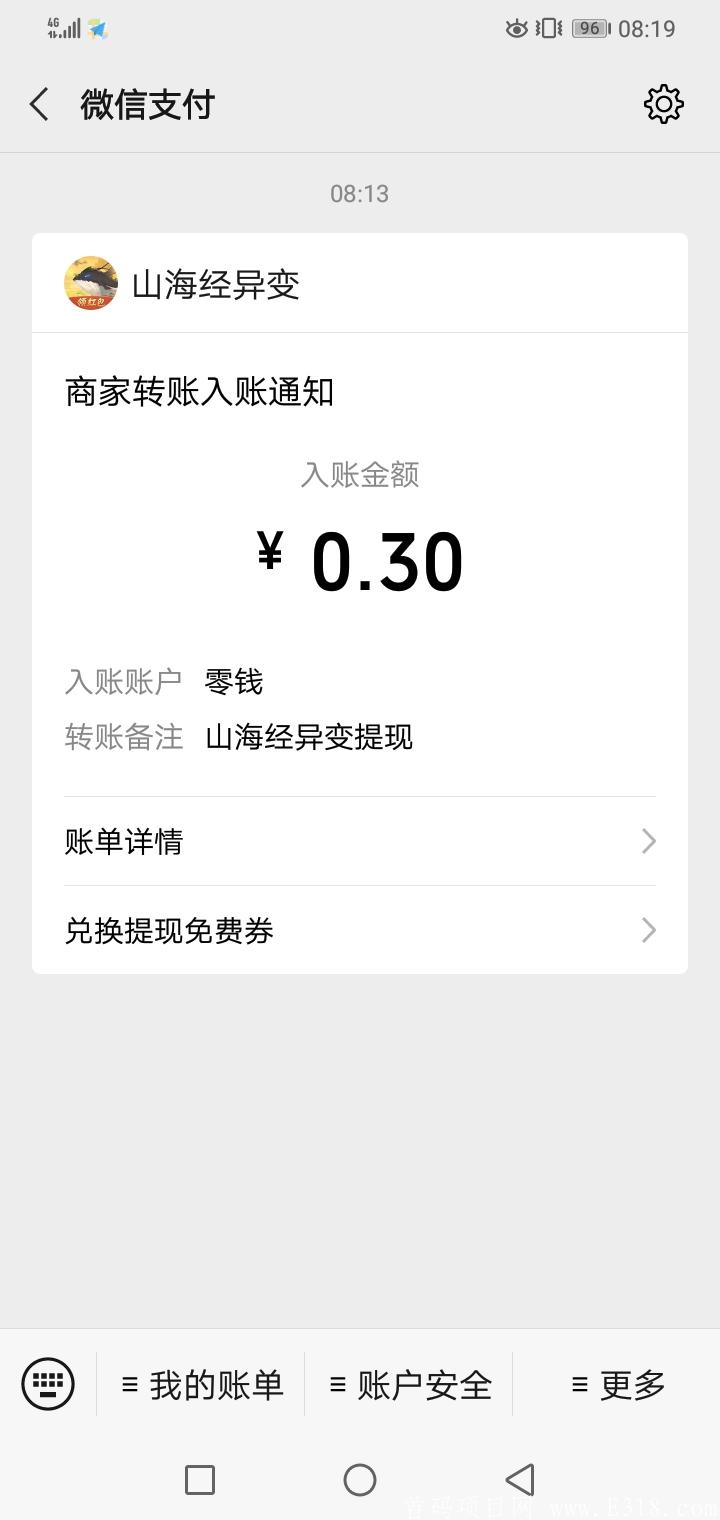
Task: Tap the battery percentage indicator
Action: point(590,29)
